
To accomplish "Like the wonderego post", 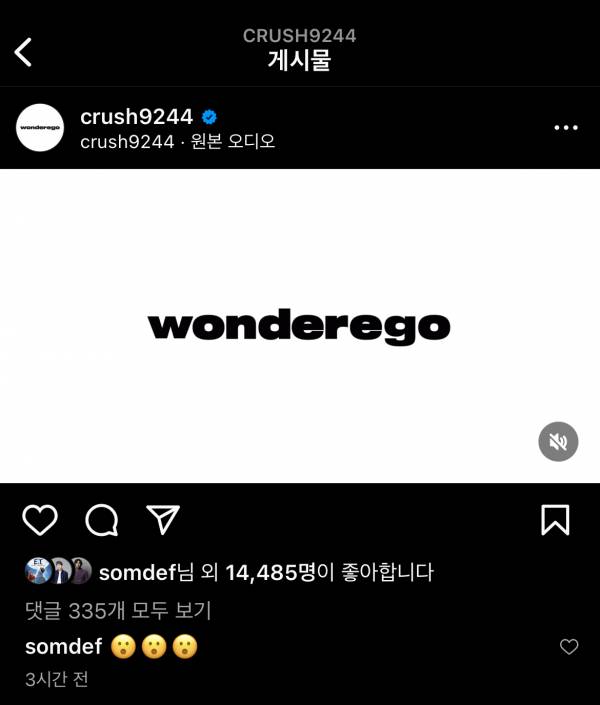I will pyautogui.click(x=40, y=520).
